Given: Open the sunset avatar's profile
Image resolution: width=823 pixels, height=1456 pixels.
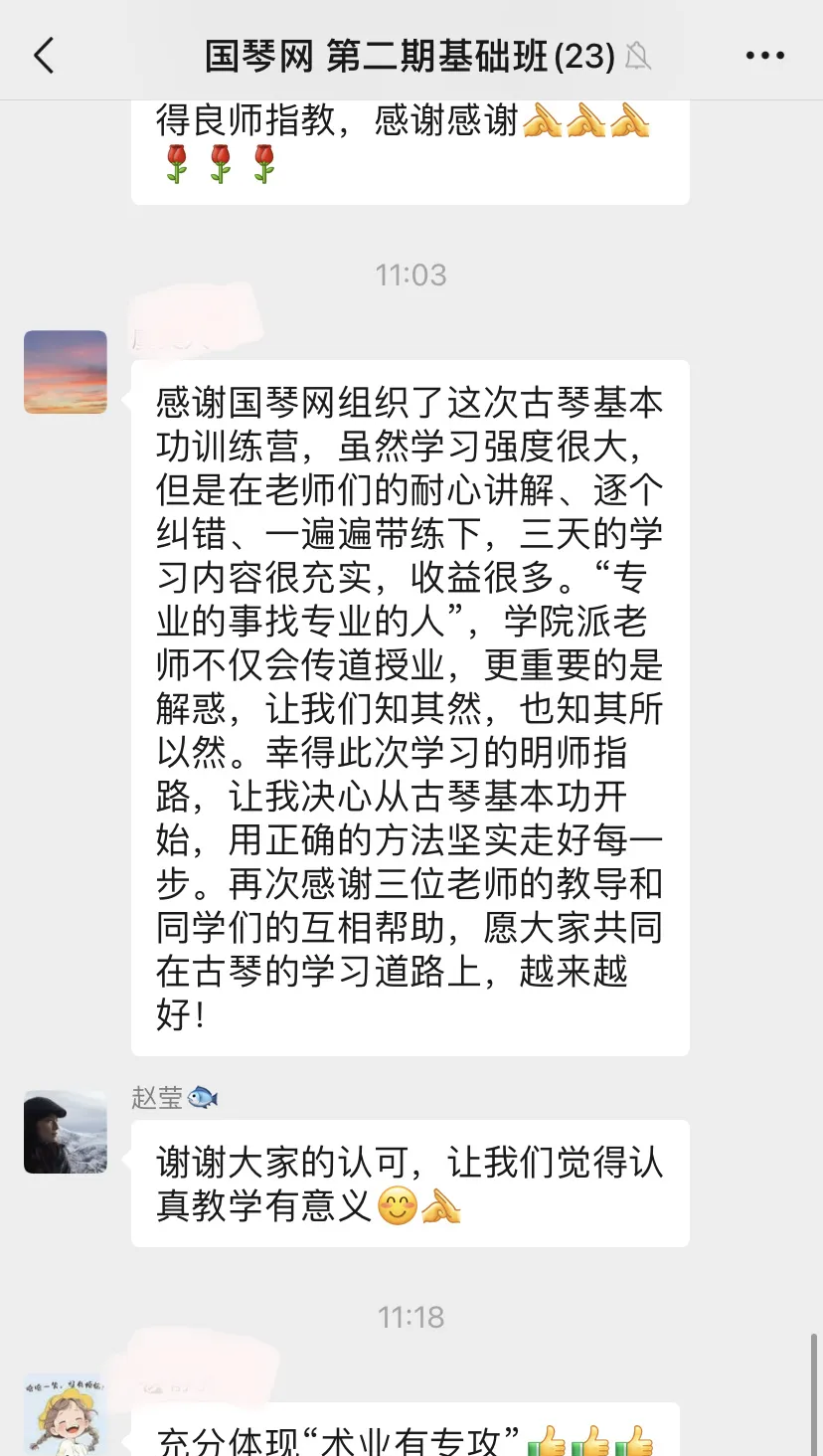Looking at the screenshot, I should tap(66, 372).
